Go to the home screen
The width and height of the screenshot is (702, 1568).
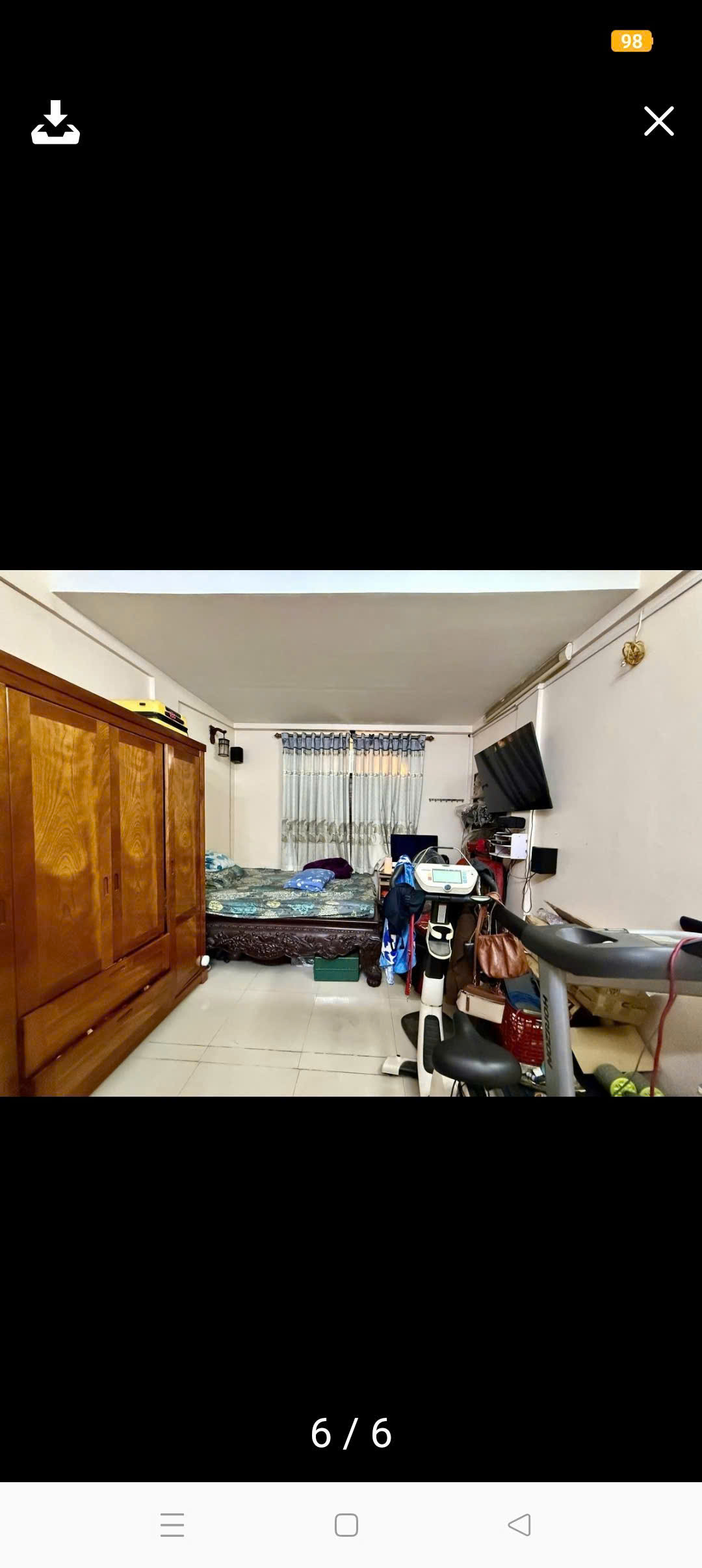click(346, 1524)
